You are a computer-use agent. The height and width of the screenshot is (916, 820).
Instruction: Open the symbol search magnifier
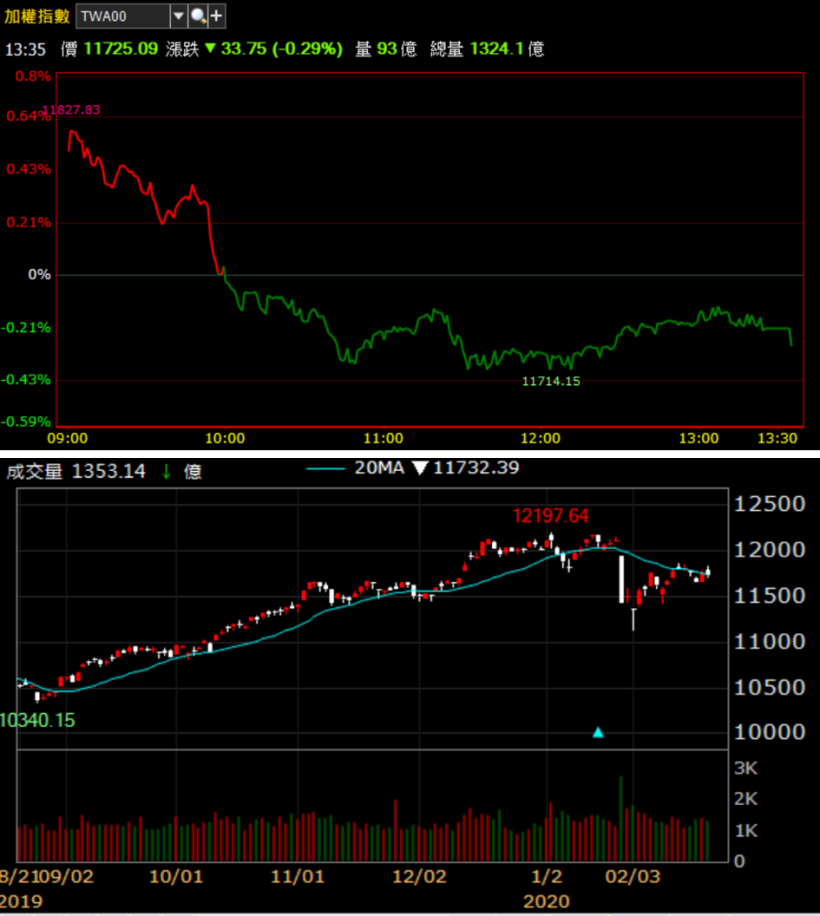click(197, 16)
